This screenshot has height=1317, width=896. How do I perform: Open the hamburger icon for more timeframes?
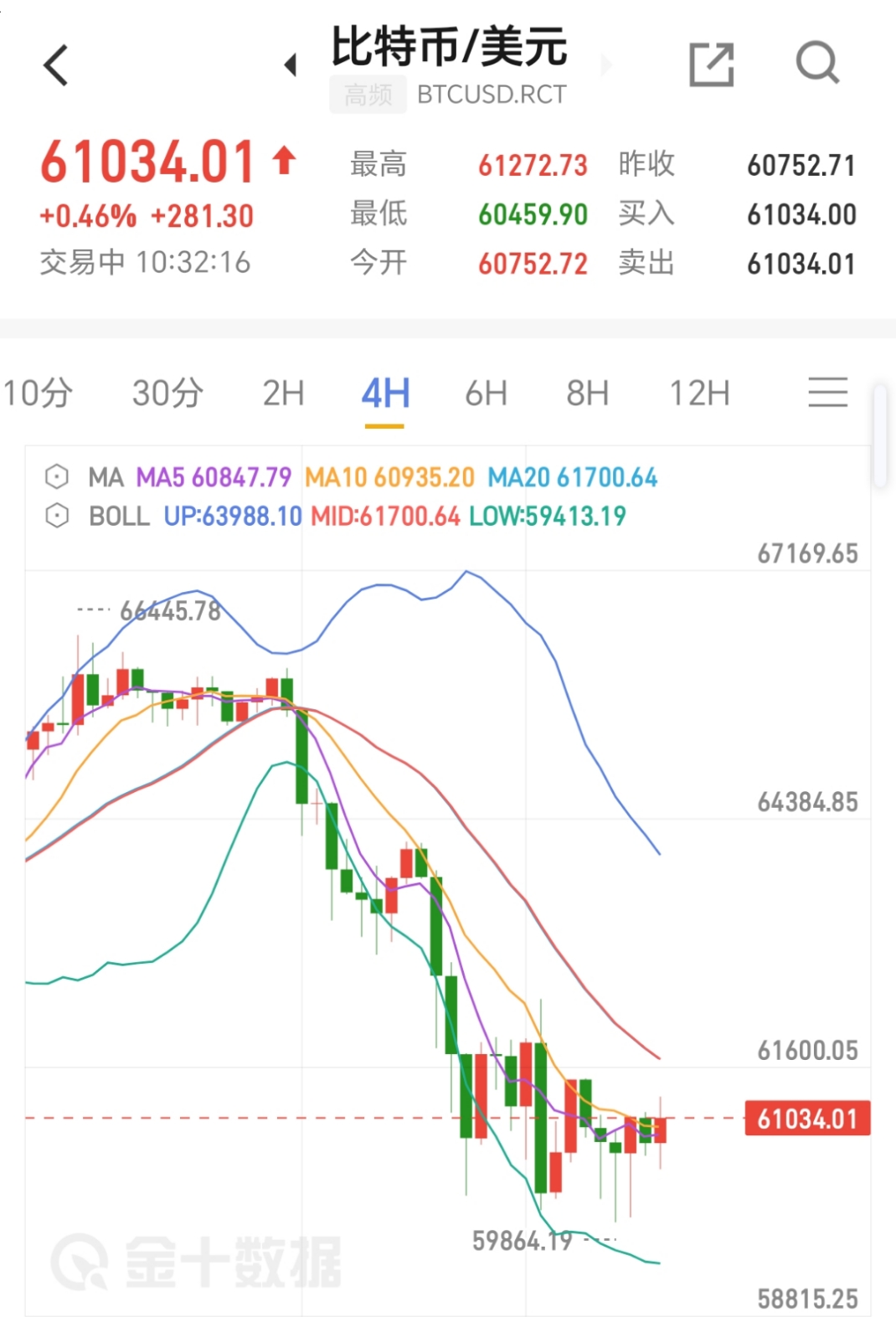coord(828,393)
